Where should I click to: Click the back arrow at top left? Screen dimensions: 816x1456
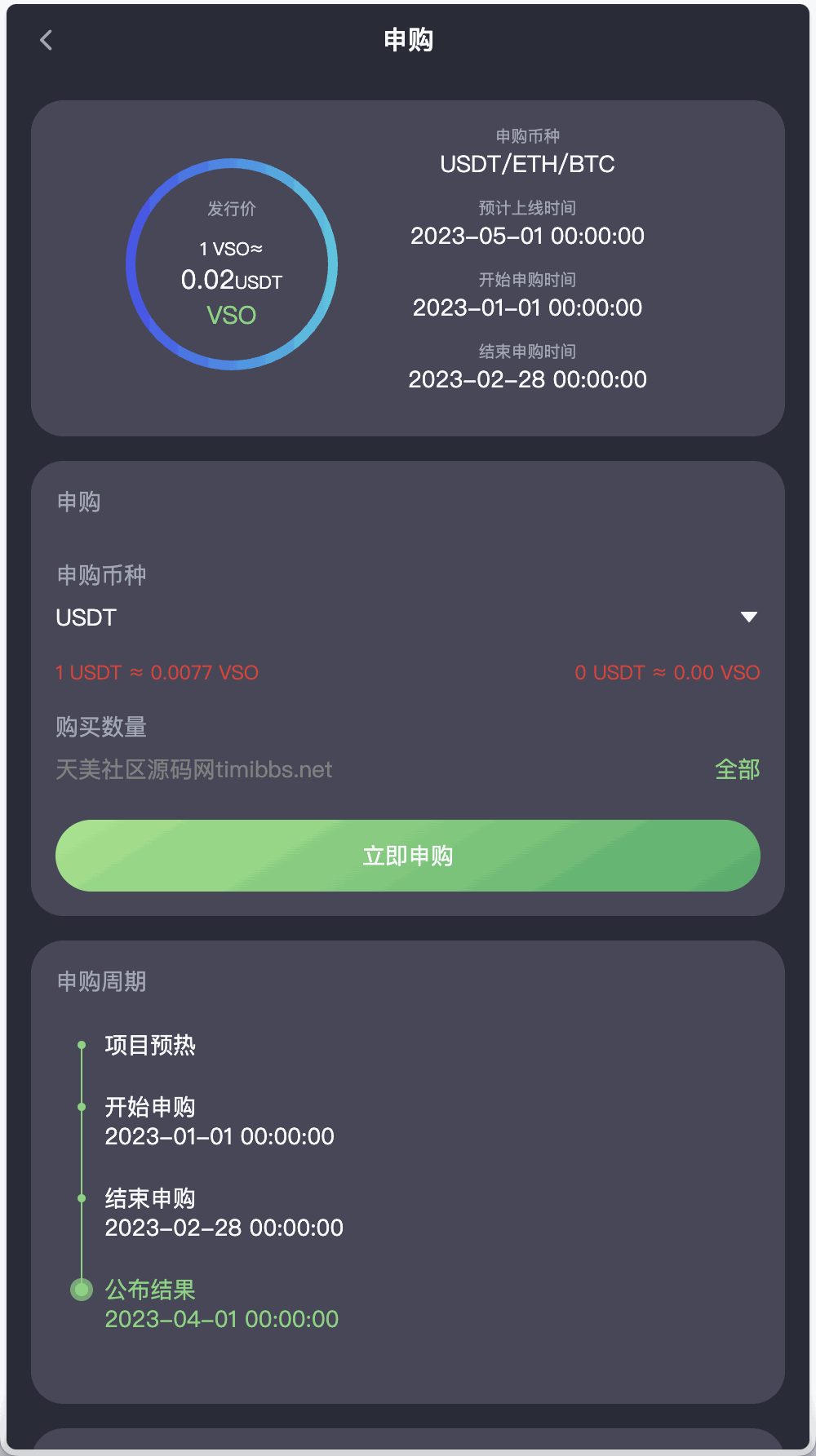47,40
